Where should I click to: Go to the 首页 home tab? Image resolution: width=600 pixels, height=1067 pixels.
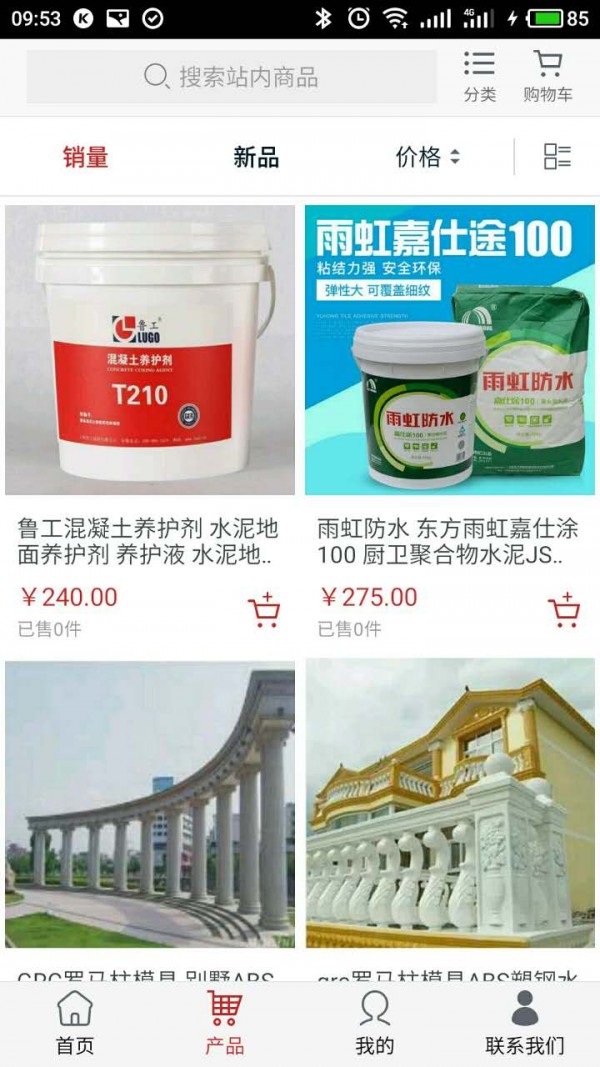(75, 1023)
